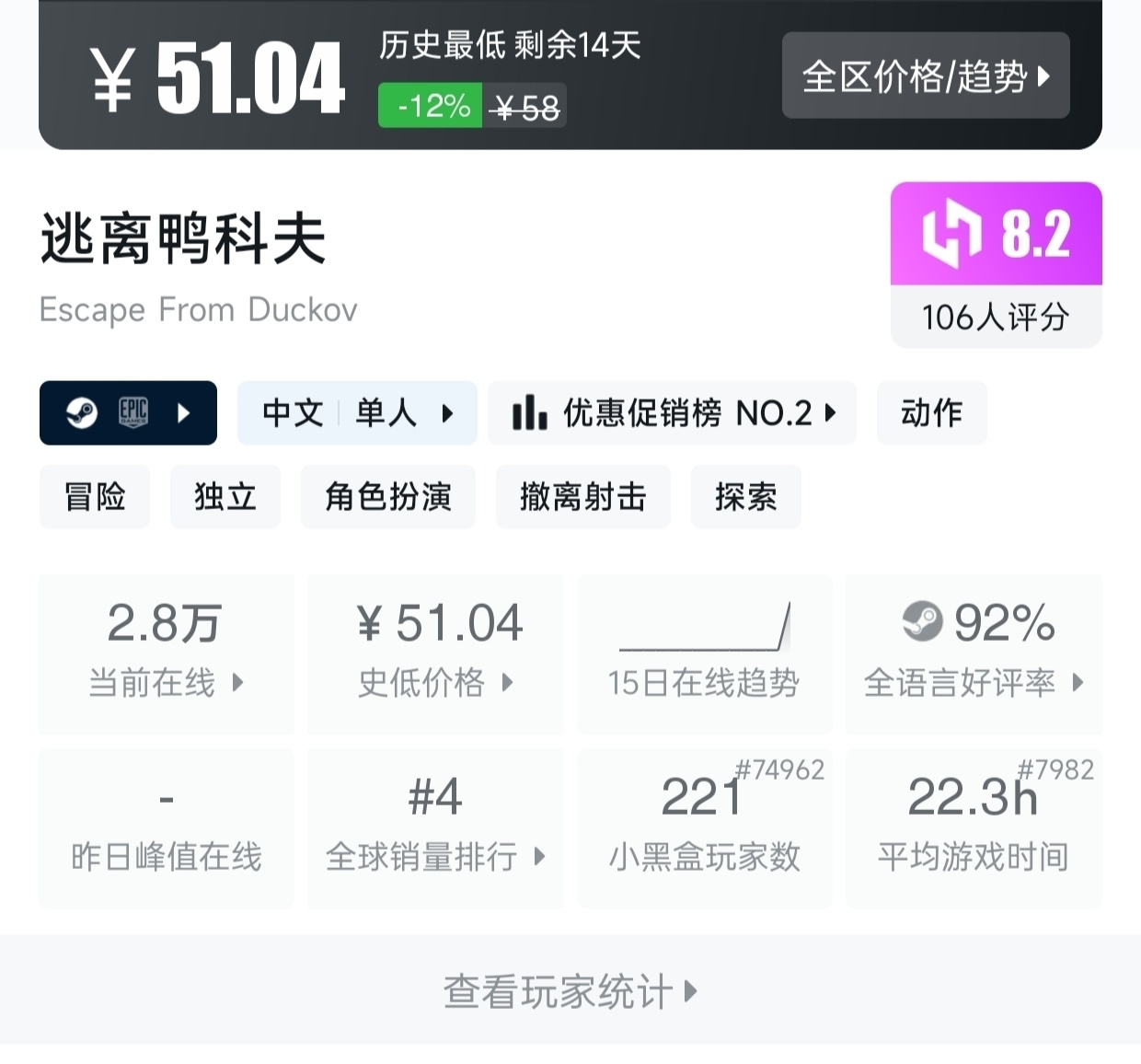
Task: Select the 撤离射击 tag
Action: point(582,497)
